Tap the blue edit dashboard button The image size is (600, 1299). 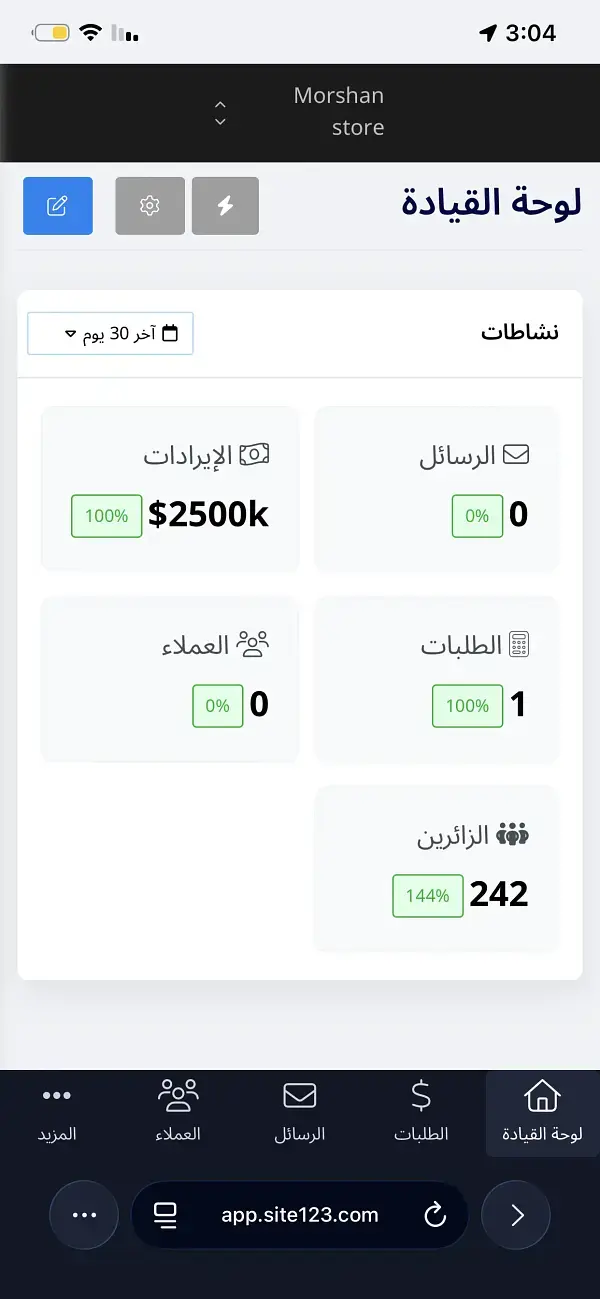[58, 206]
